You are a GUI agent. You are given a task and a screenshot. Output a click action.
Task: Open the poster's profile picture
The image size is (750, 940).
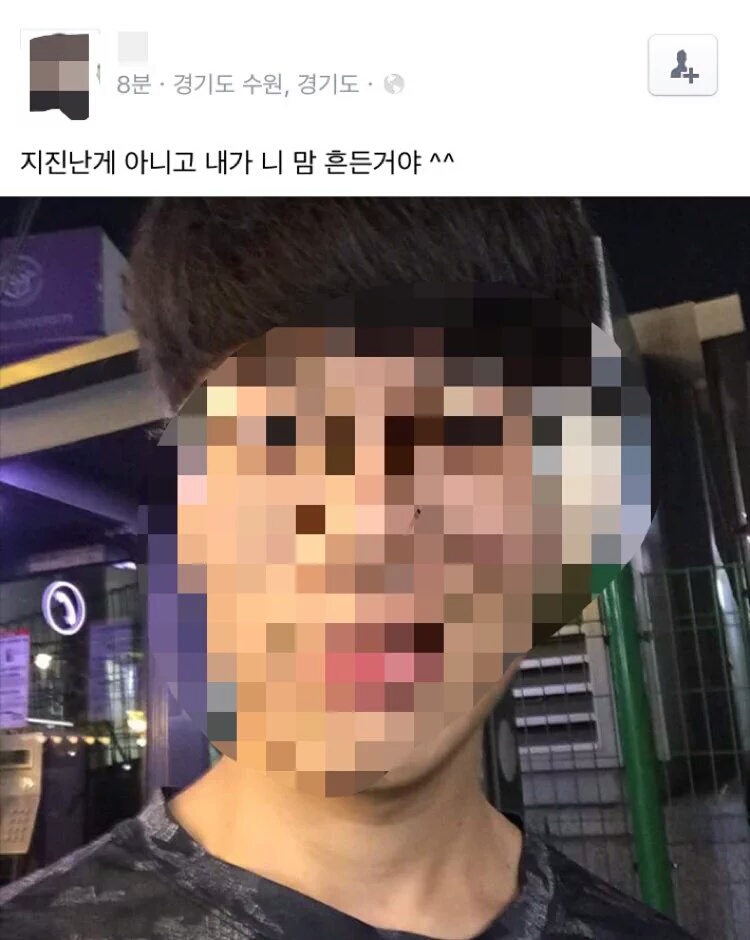60,72
